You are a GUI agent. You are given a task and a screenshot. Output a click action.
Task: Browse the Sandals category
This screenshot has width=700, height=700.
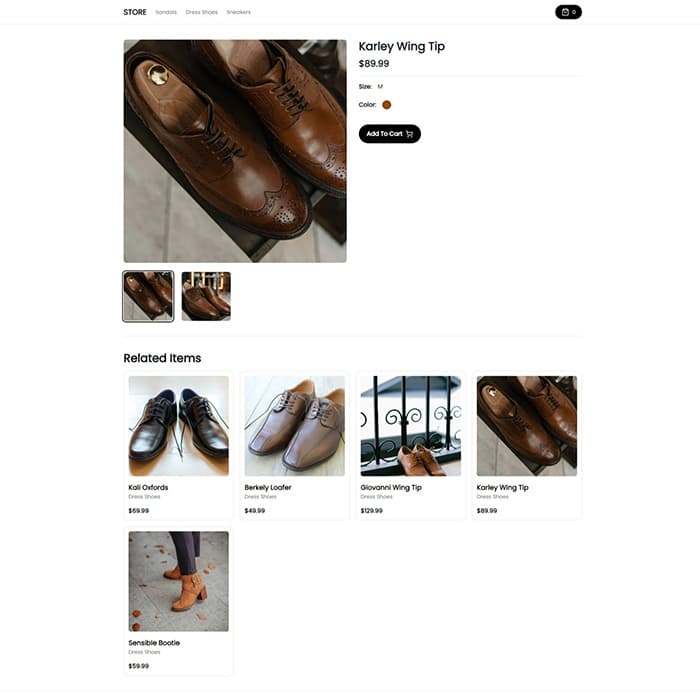click(166, 12)
